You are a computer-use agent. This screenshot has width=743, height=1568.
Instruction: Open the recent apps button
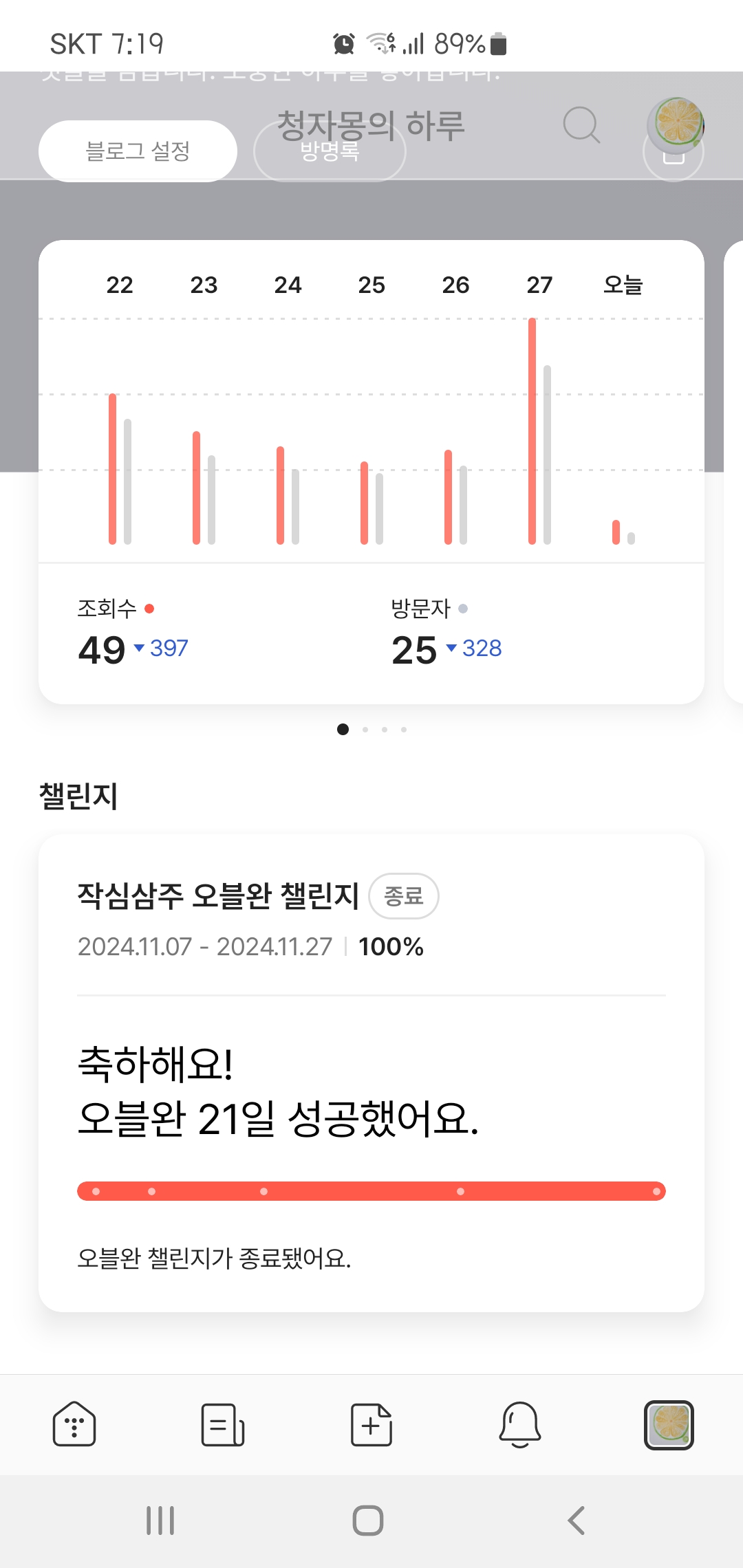coord(160,1521)
